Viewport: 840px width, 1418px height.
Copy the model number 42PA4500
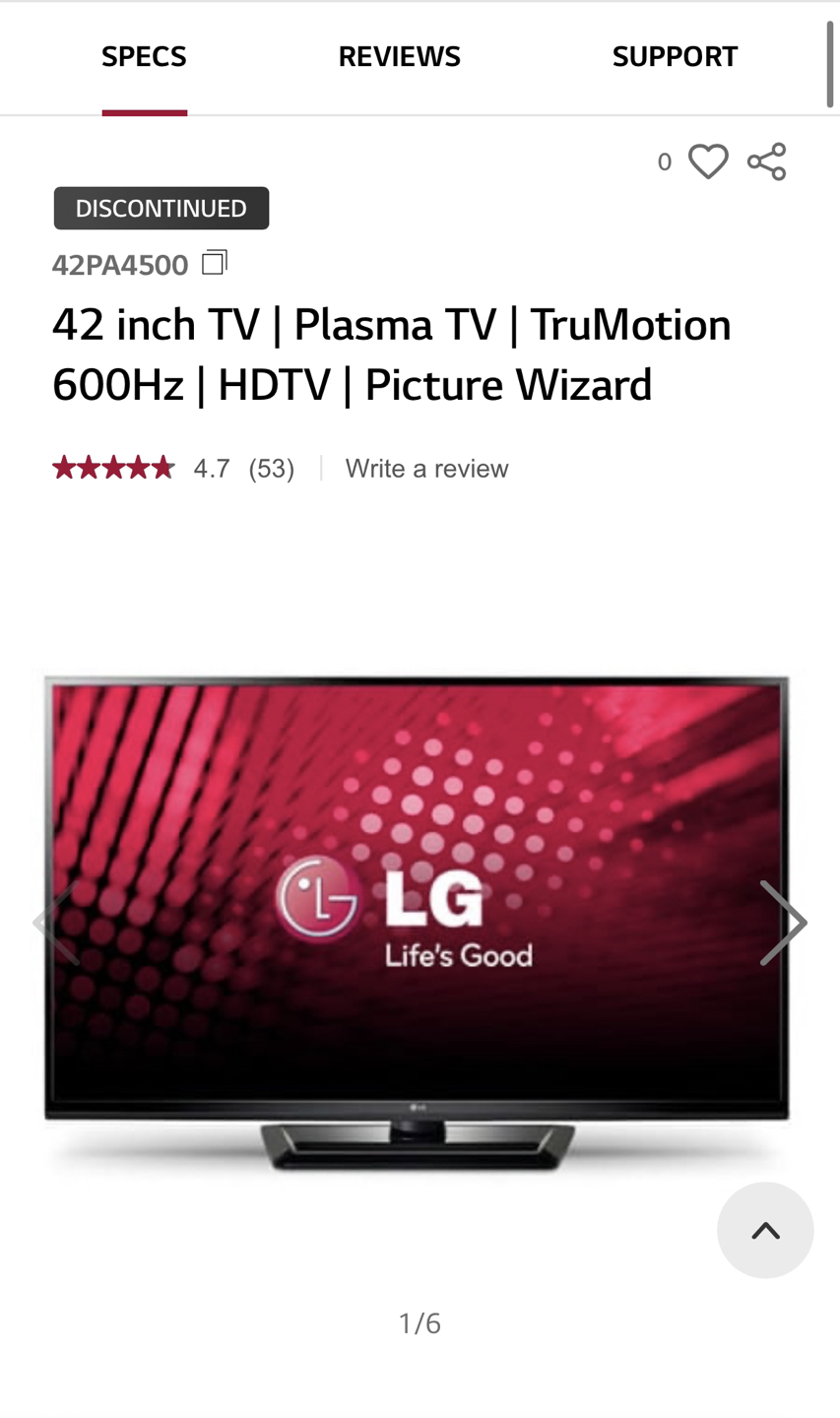point(214,260)
